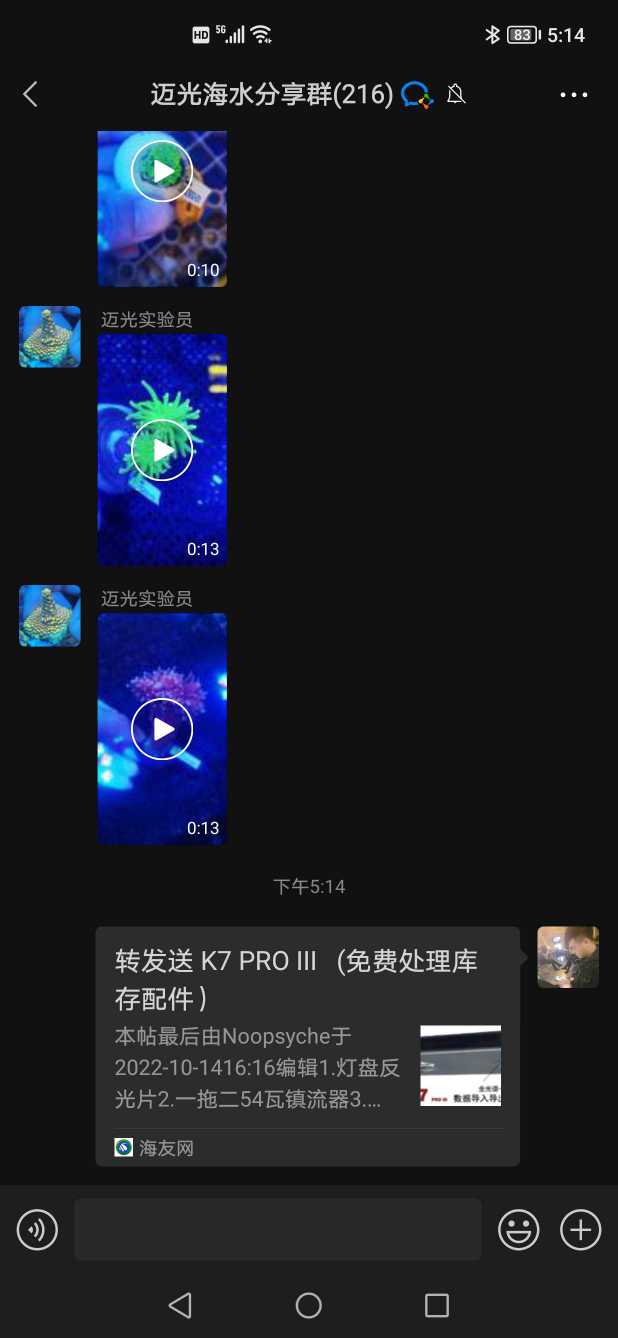Tap the message text field
618x1338 pixels.
pos(277,1229)
